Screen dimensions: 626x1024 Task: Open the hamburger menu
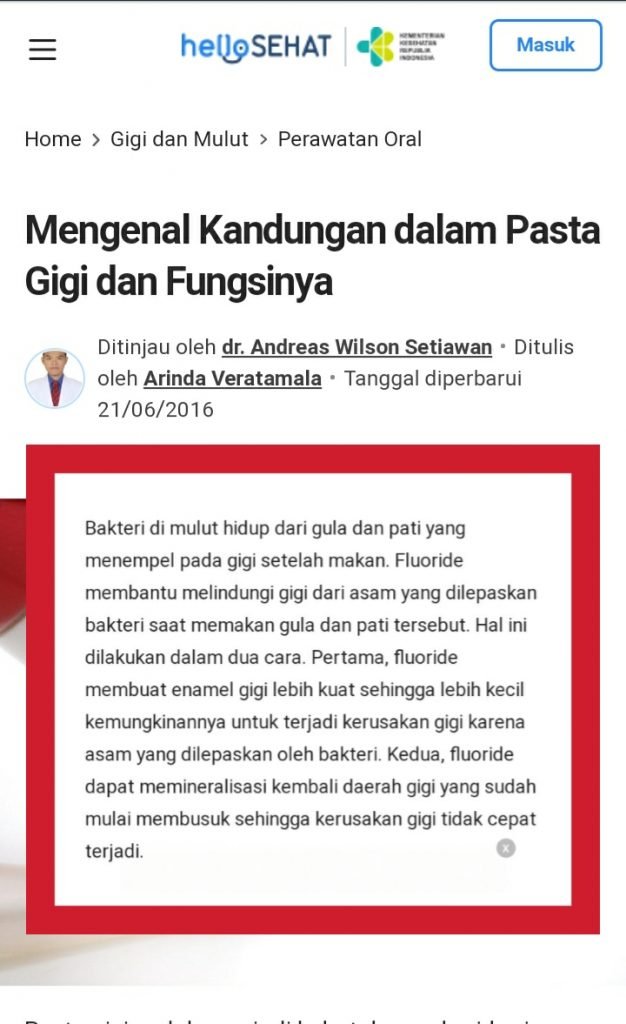click(42, 49)
